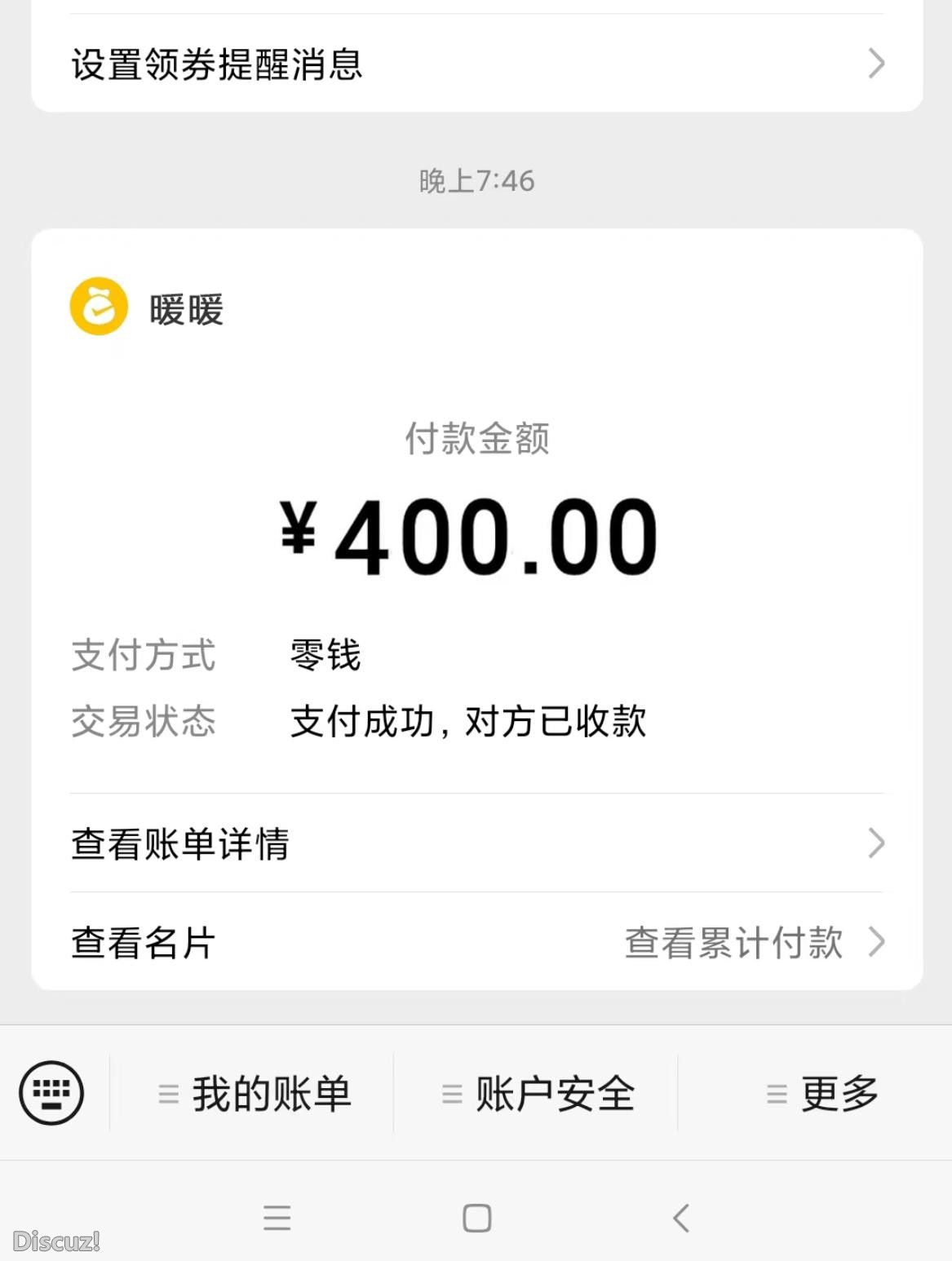
Task: Tap the menu icon beside 账户安全
Action: click(x=449, y=1094)
